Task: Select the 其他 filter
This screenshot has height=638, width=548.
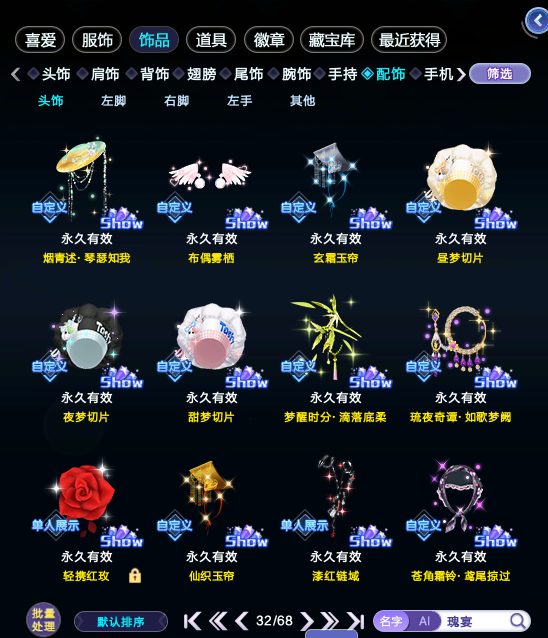Action: tap(302, 101)
